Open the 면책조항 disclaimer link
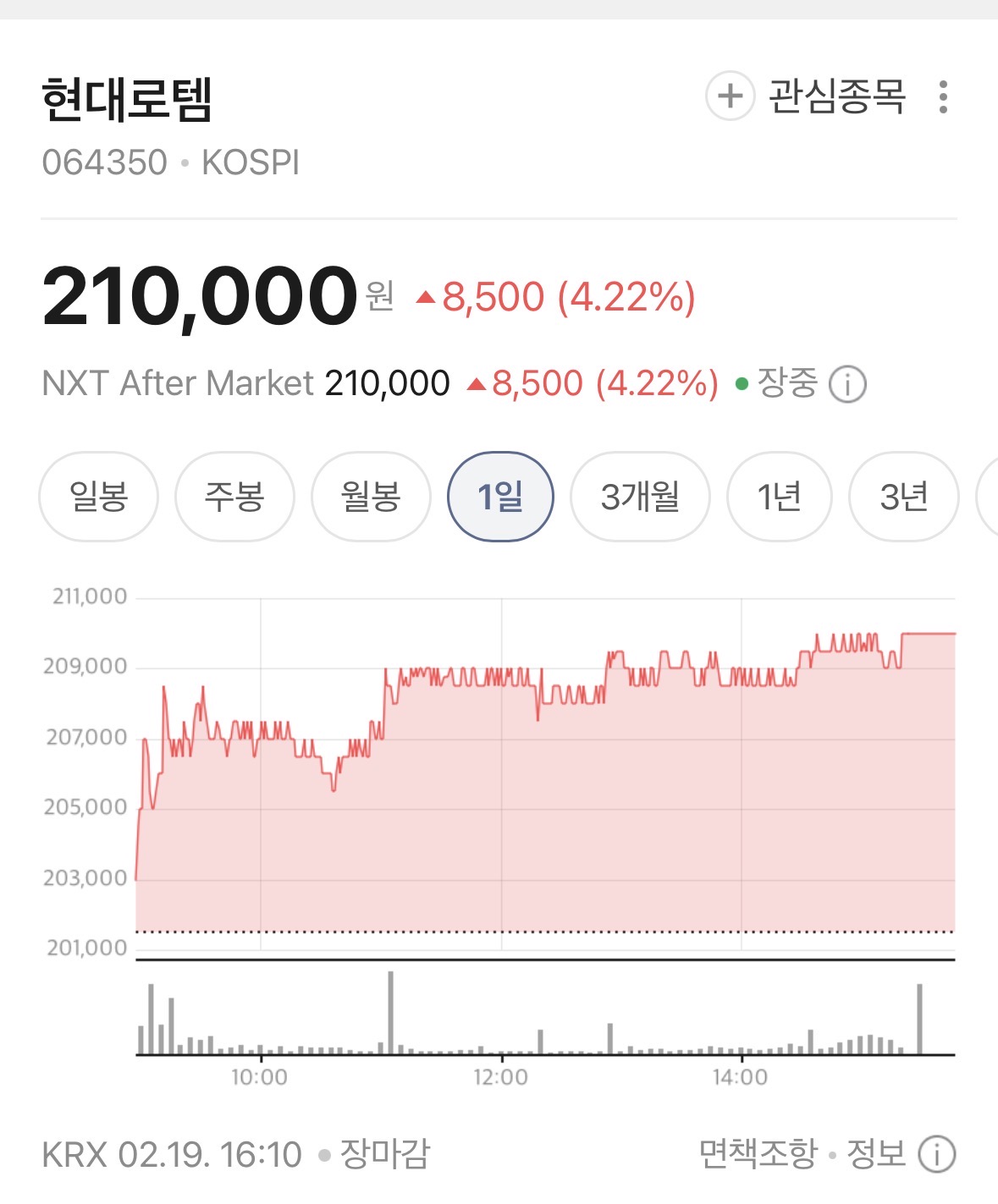The width and height of the screenshot is (998, 1204). tap(758, 1153)
